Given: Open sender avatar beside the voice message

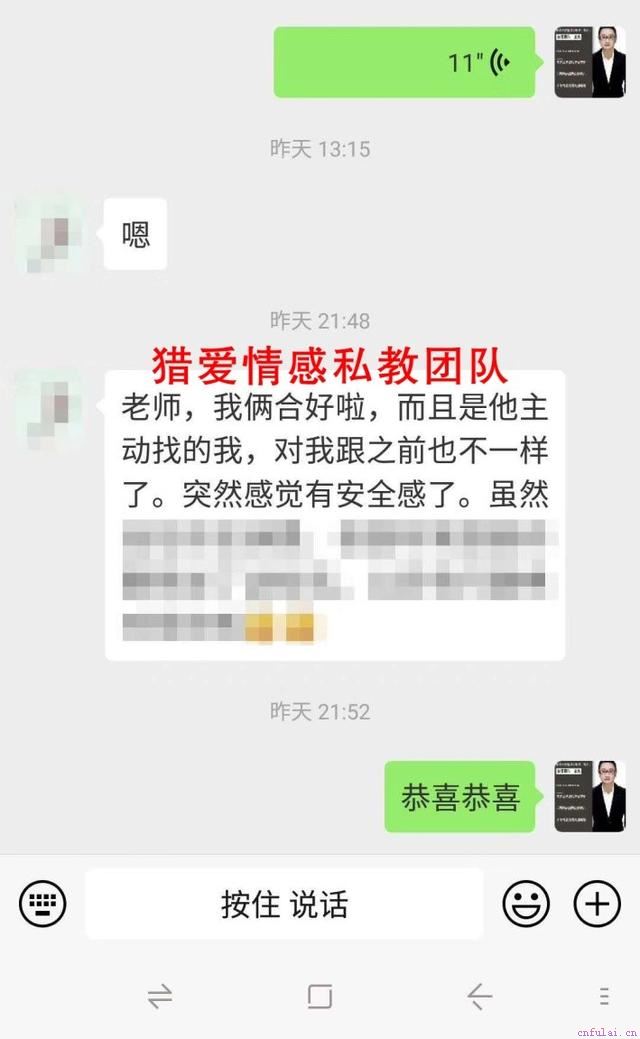Looking at the screenshot, I should tap(590, 62).
